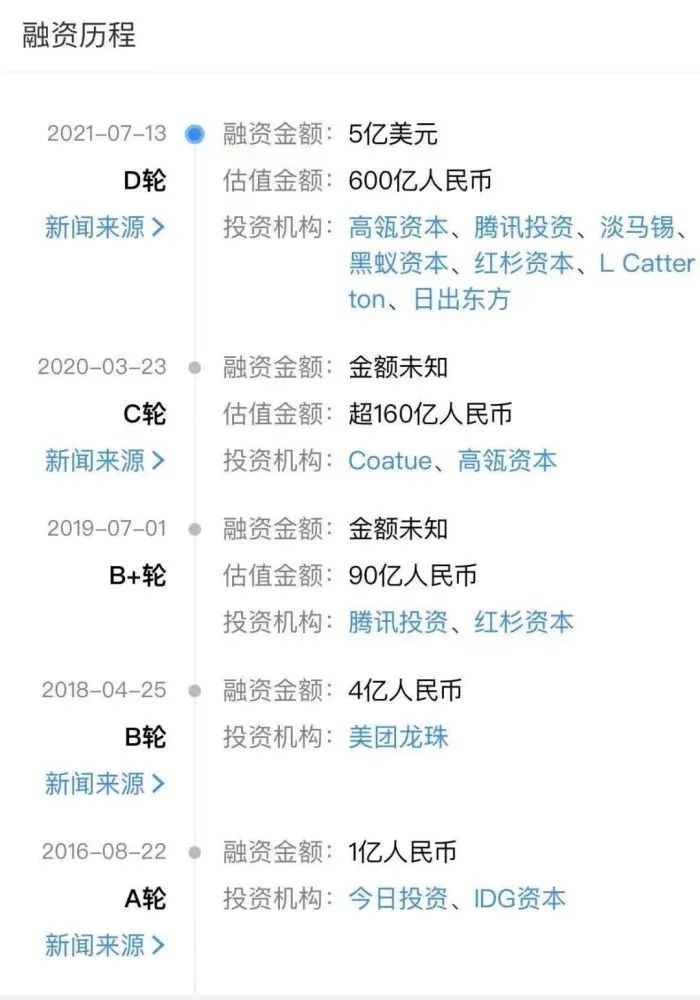Open the news source for the D轮 round

(x=104, y=228)
